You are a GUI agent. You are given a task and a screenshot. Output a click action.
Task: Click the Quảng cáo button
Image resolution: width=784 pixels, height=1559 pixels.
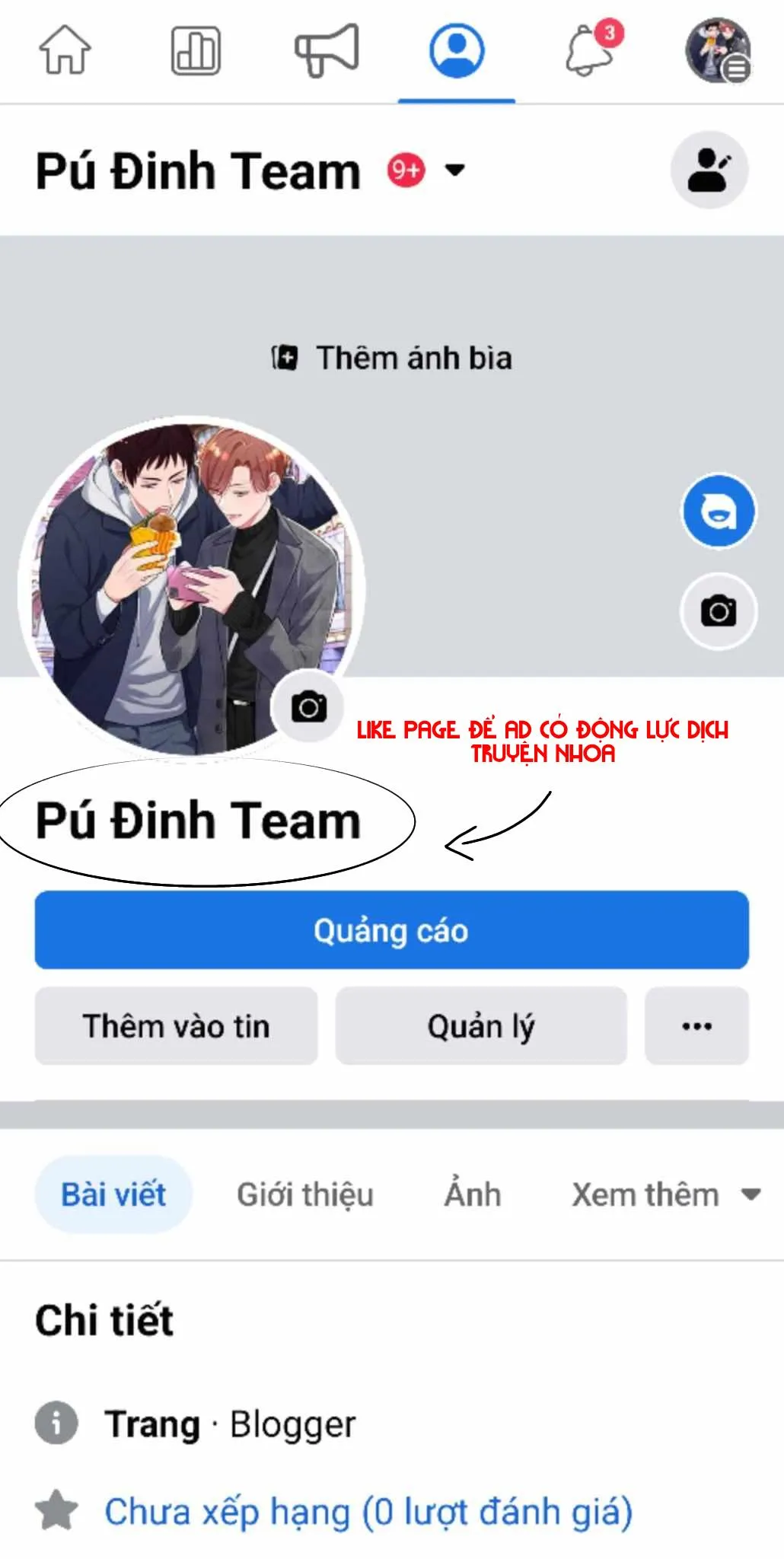coord(391,930)
